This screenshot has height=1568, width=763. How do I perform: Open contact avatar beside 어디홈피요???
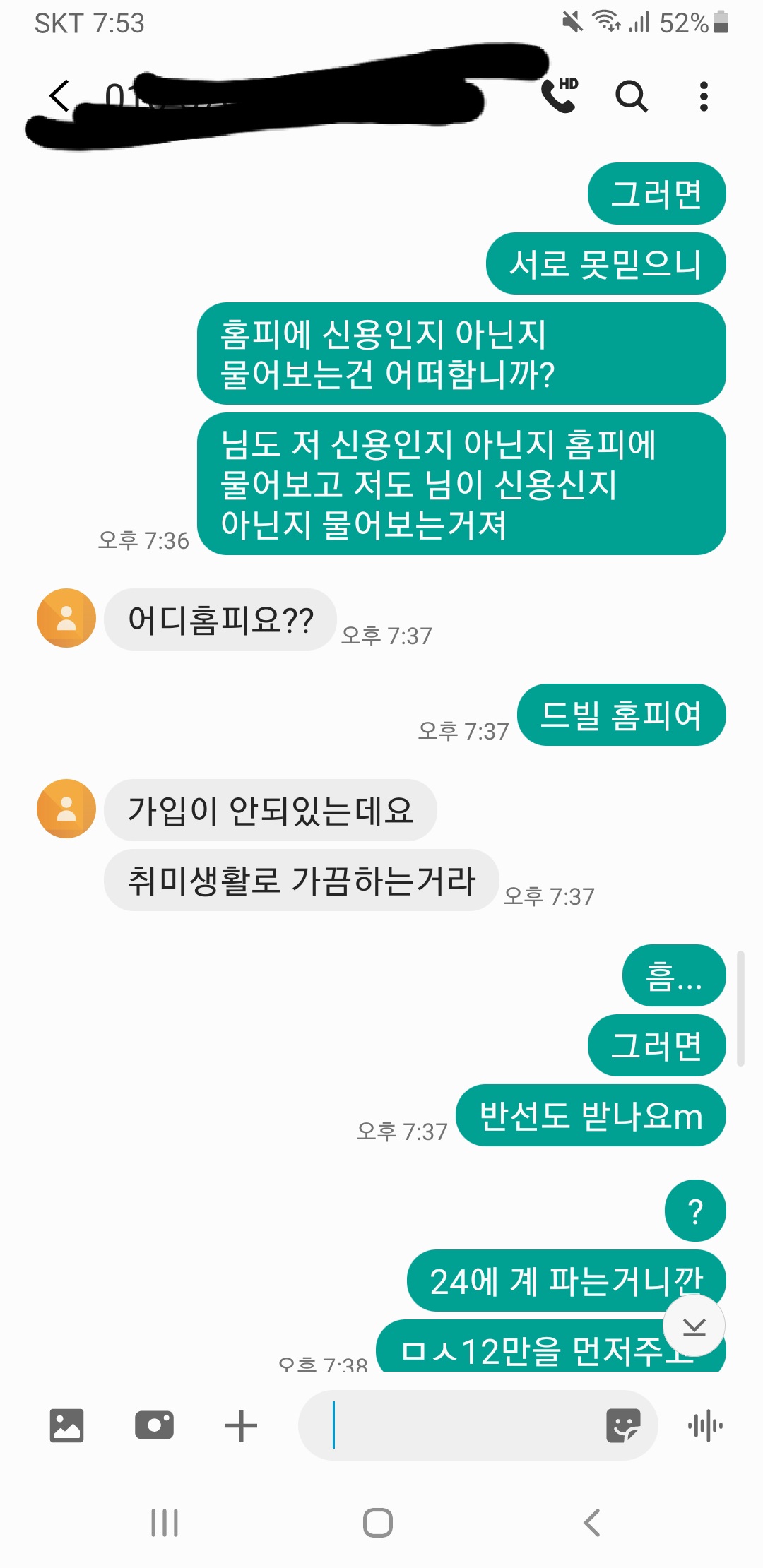[66, 618]
